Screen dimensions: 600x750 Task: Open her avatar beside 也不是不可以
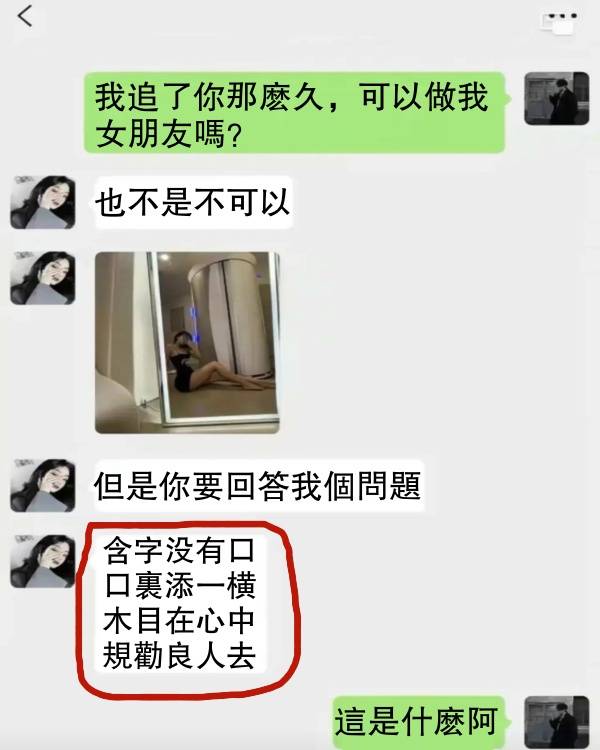43,203
